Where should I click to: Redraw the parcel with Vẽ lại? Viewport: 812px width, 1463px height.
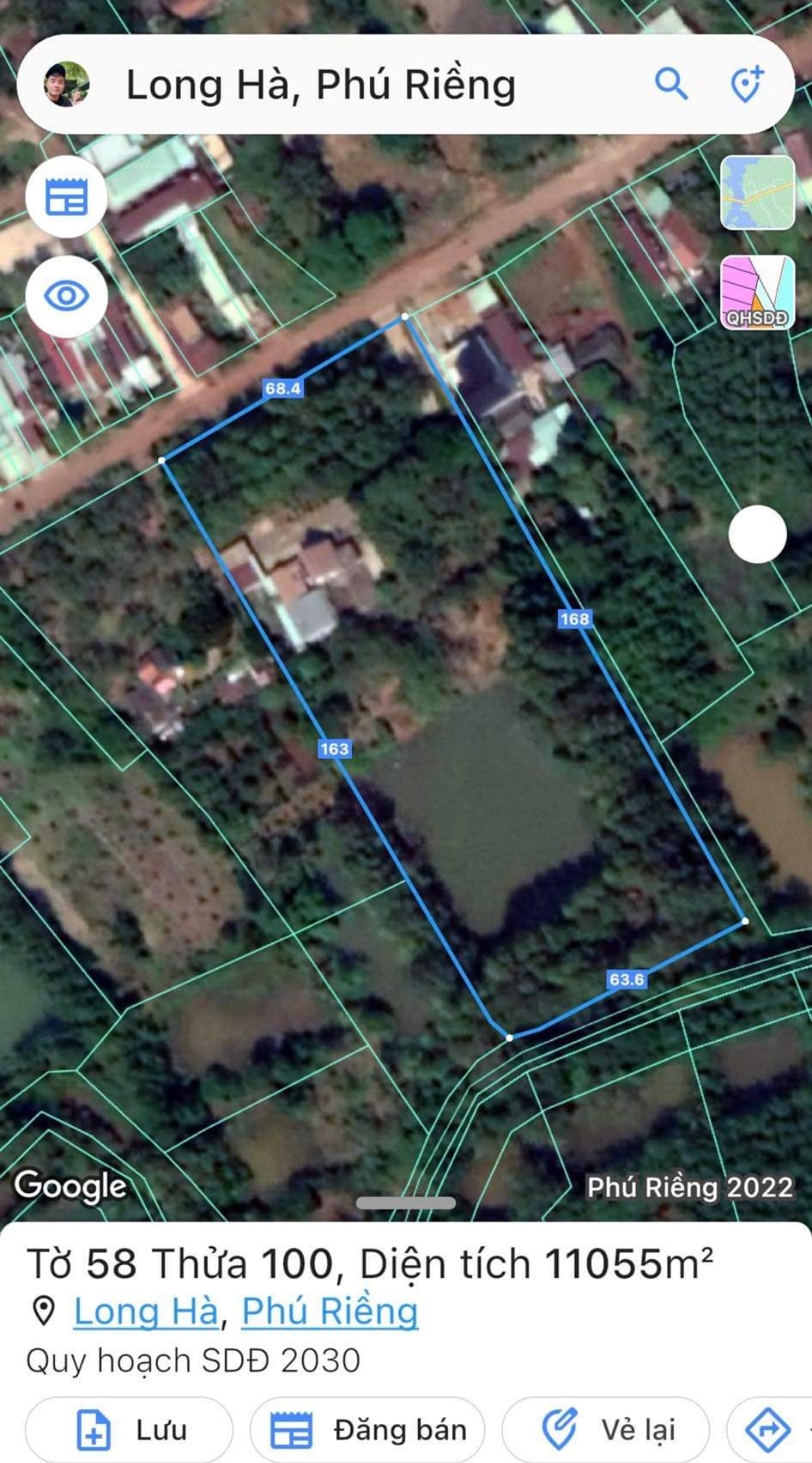pyautogui.click(x=606, y=1429)
